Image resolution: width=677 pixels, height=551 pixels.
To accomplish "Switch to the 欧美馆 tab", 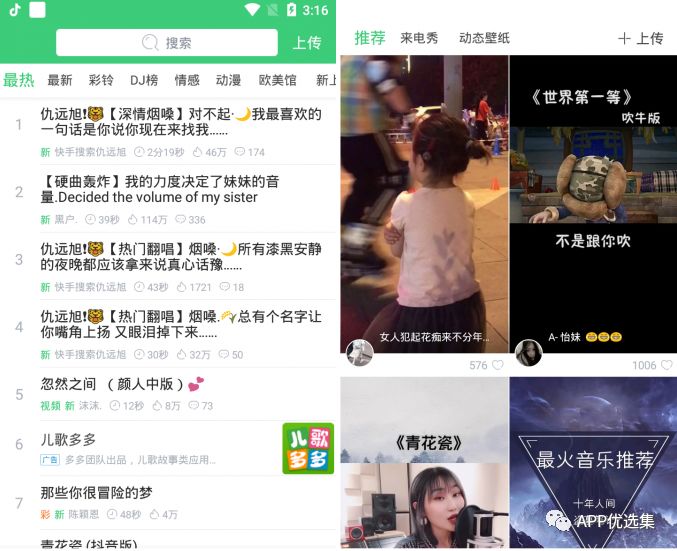I will tap(277, 81).
